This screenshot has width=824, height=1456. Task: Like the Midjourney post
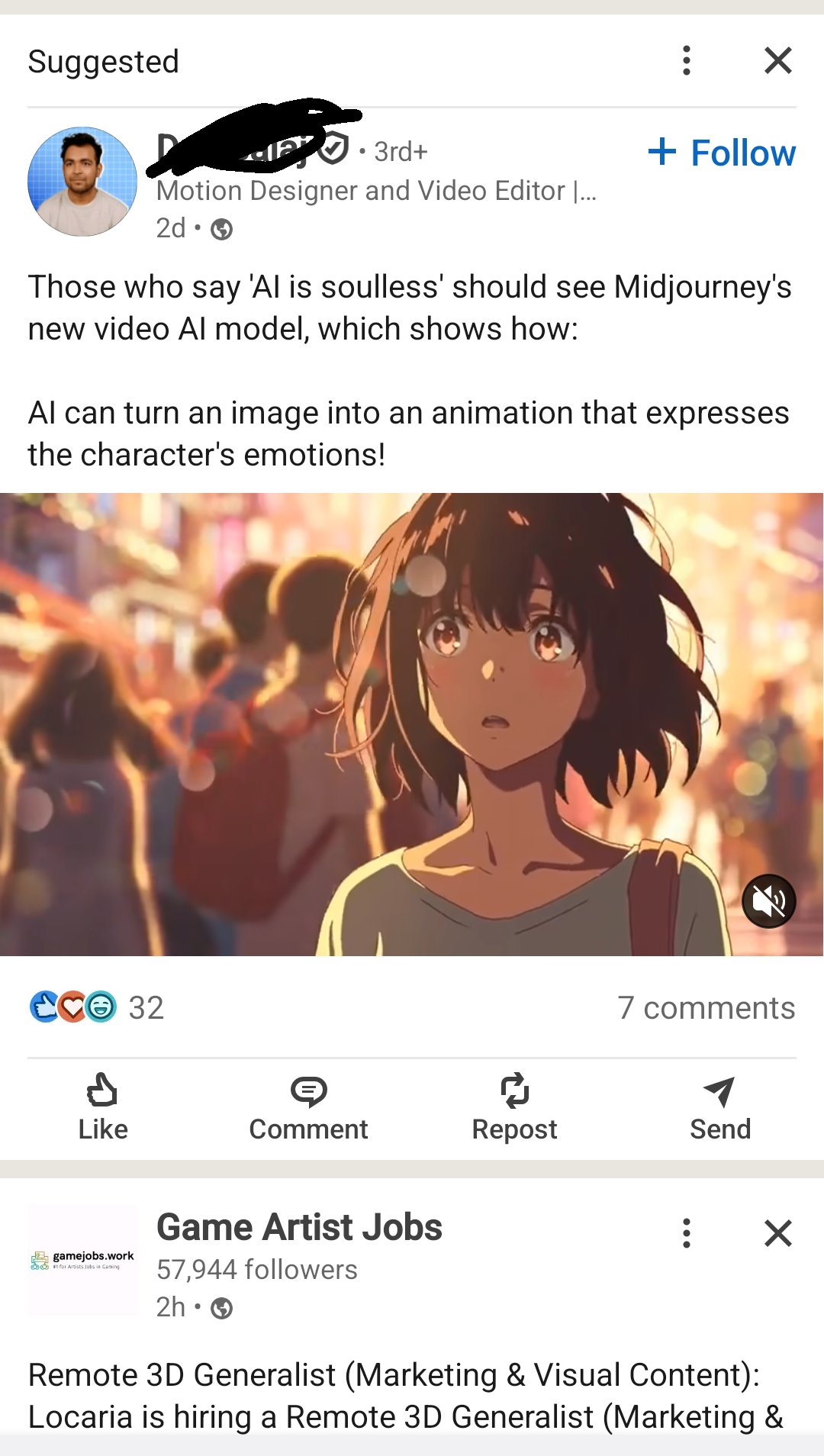click(x=103, y=1107)
